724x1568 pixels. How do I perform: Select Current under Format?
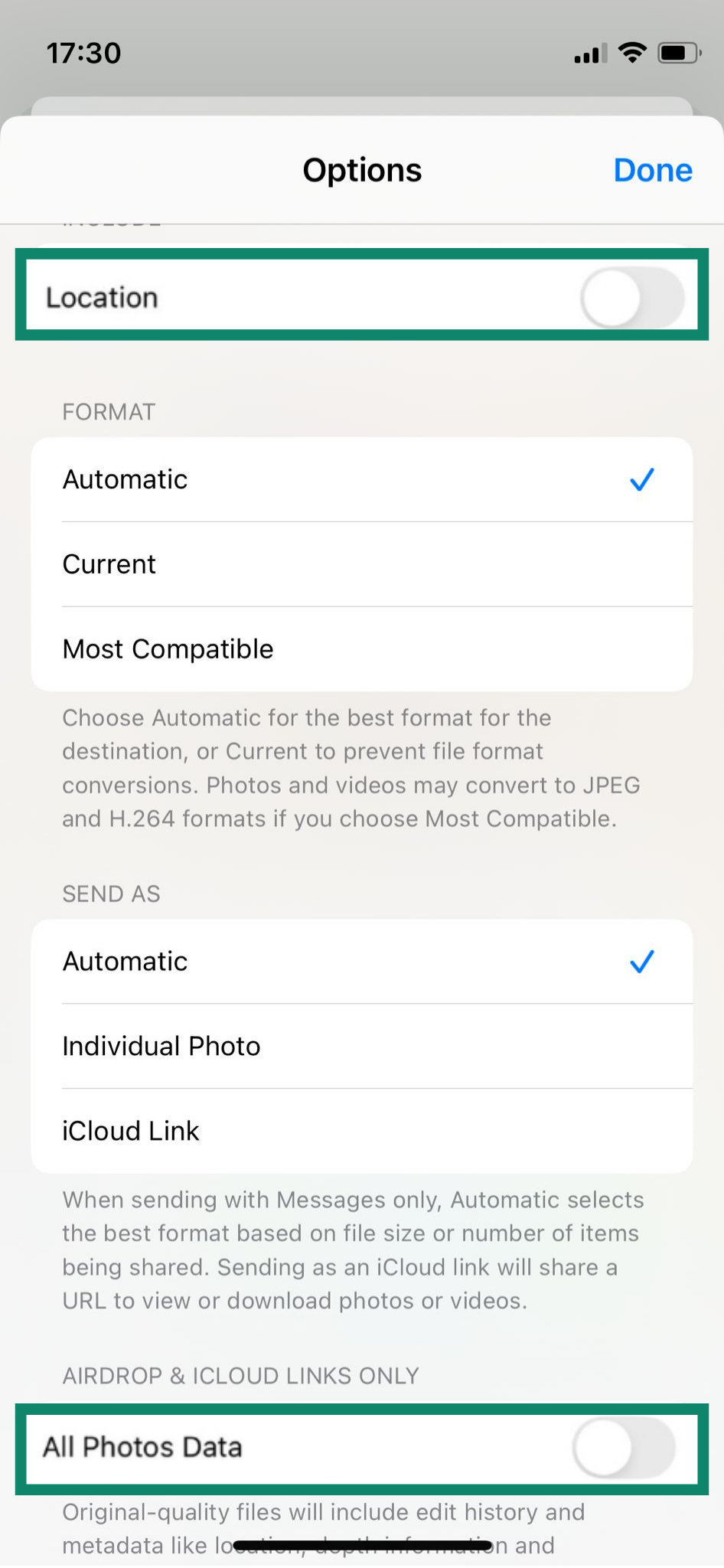click(x=109, y=564)
